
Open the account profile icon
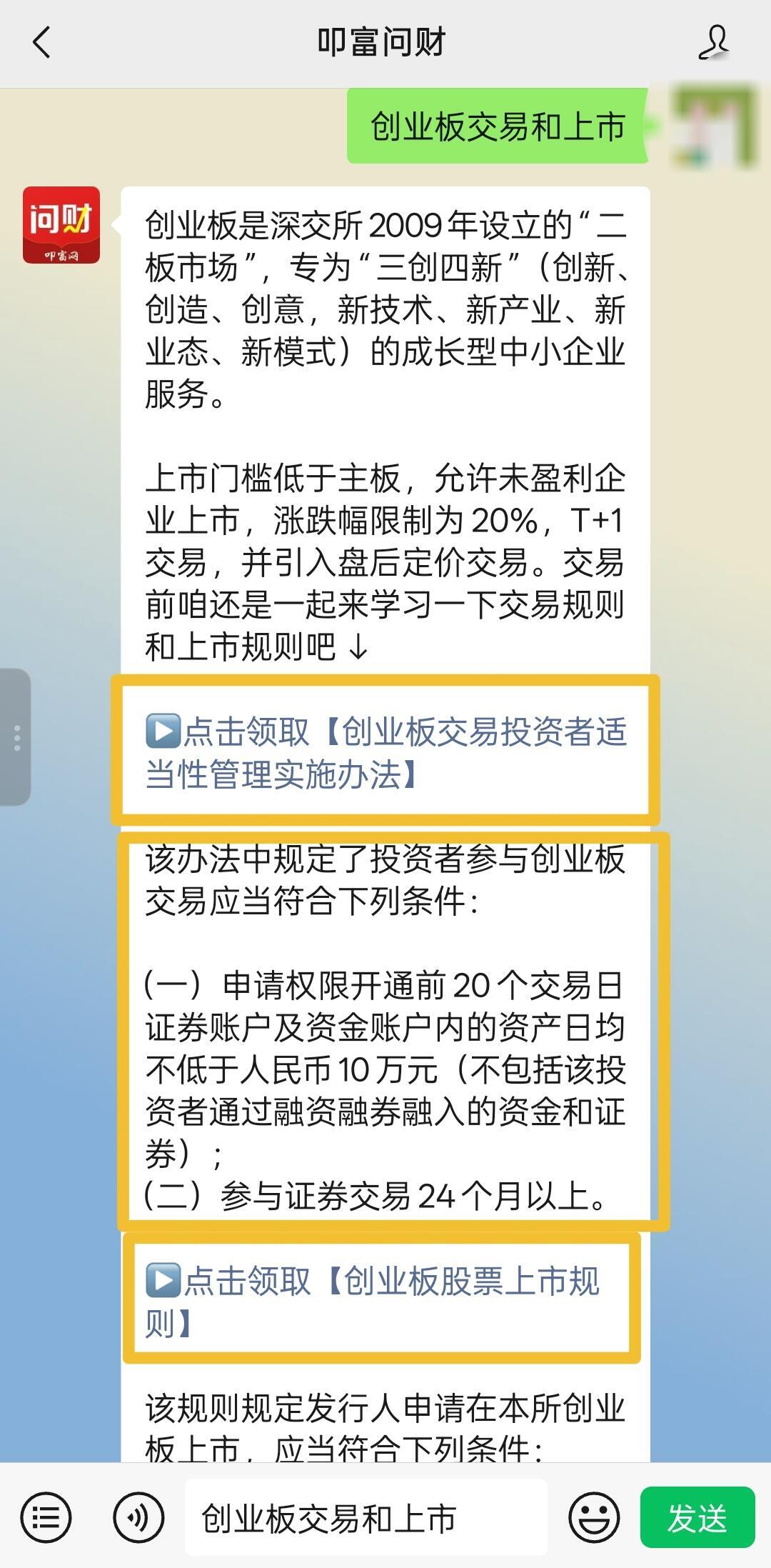(713, 42)
